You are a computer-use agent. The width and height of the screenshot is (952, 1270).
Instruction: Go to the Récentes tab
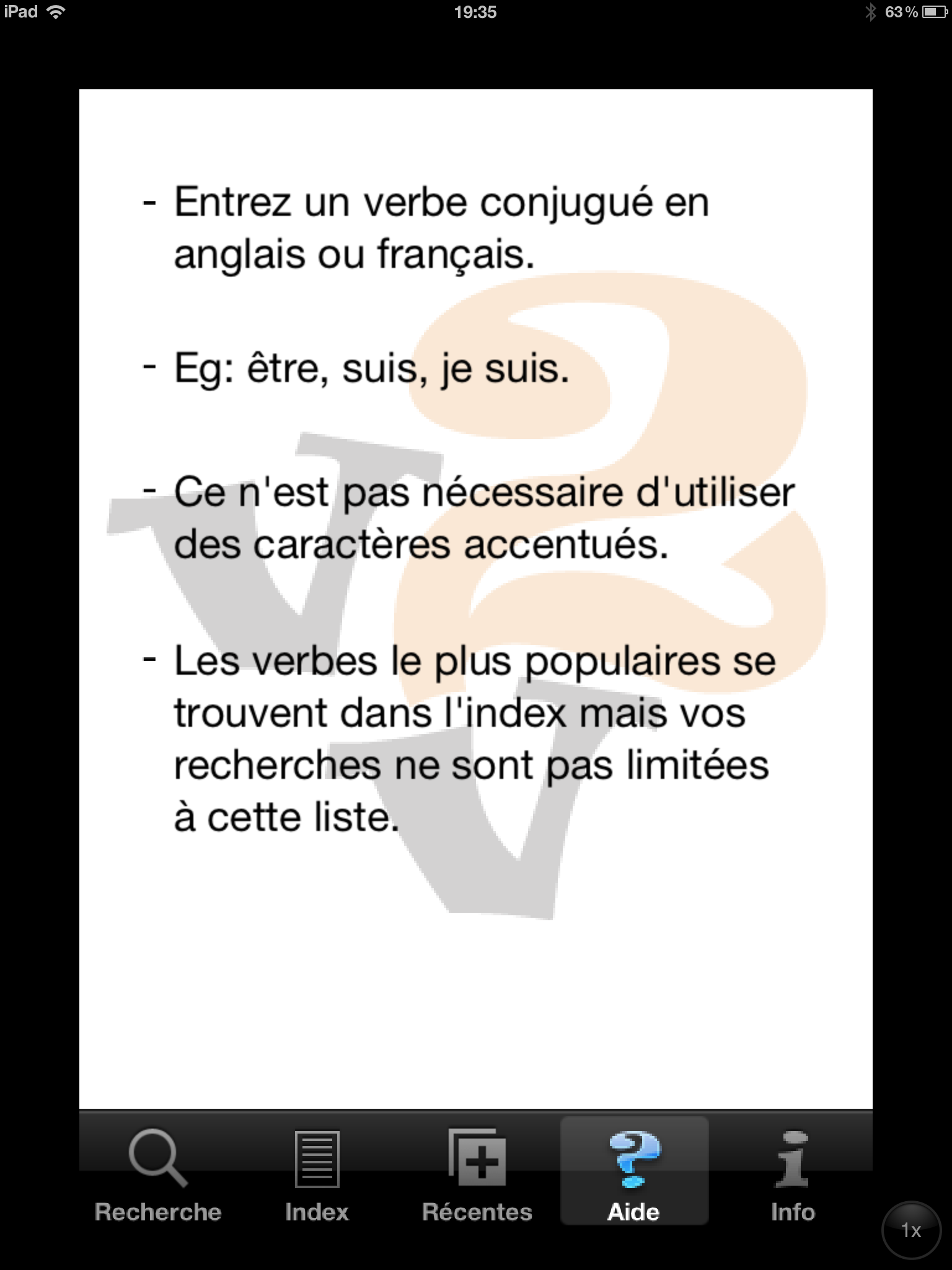477,1173
